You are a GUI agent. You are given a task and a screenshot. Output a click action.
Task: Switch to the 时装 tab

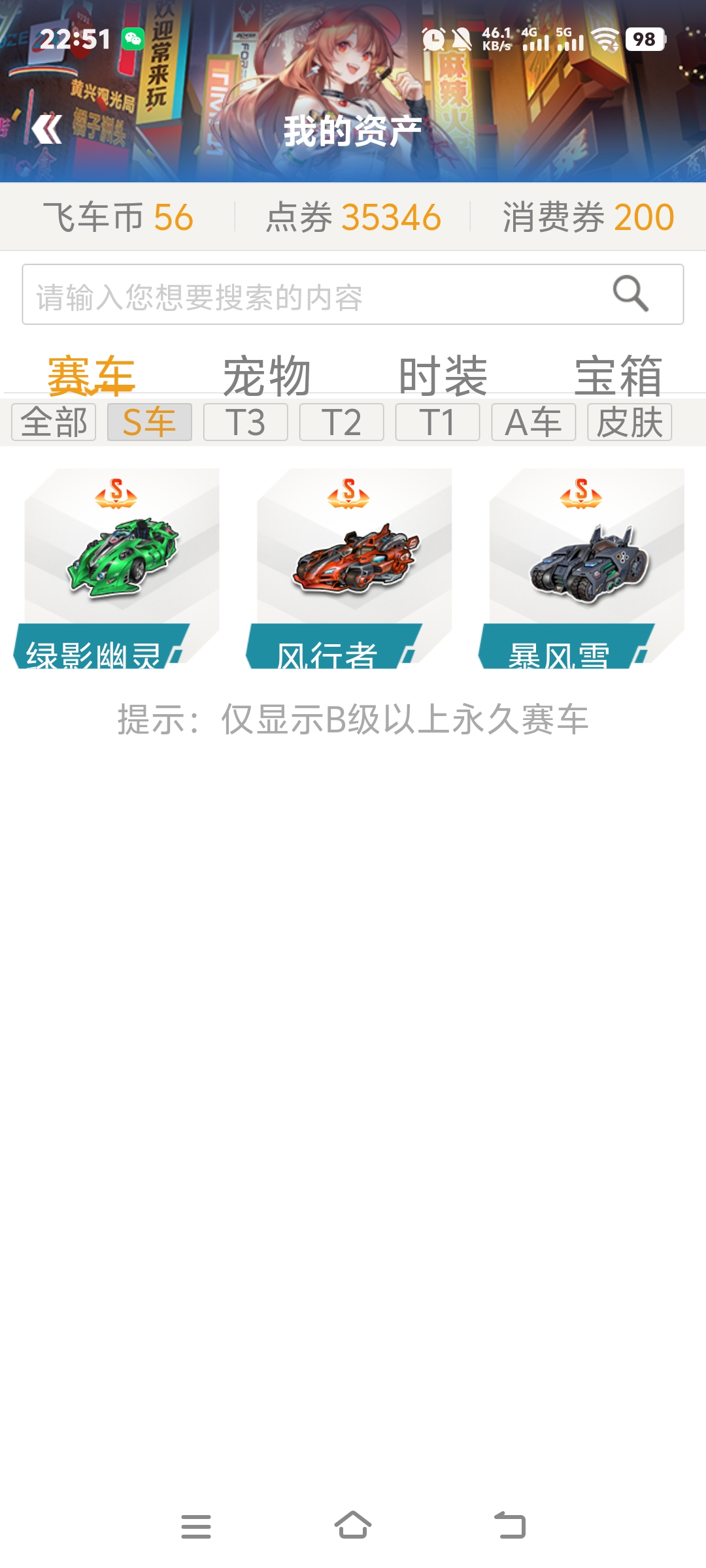(x=443, y=375)
